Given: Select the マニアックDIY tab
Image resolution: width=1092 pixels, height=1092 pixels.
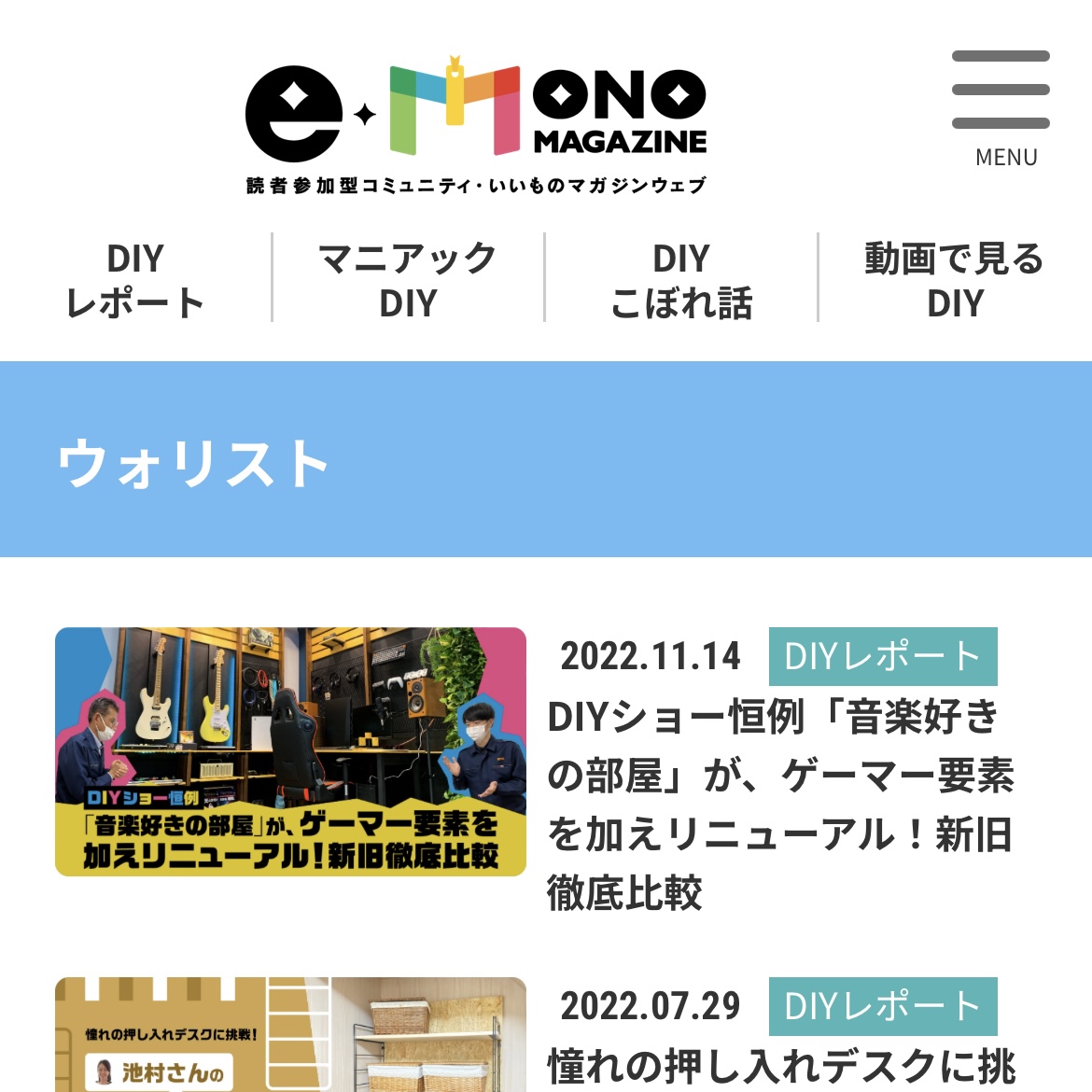Looking at the screenshot, I should [408, 280].
